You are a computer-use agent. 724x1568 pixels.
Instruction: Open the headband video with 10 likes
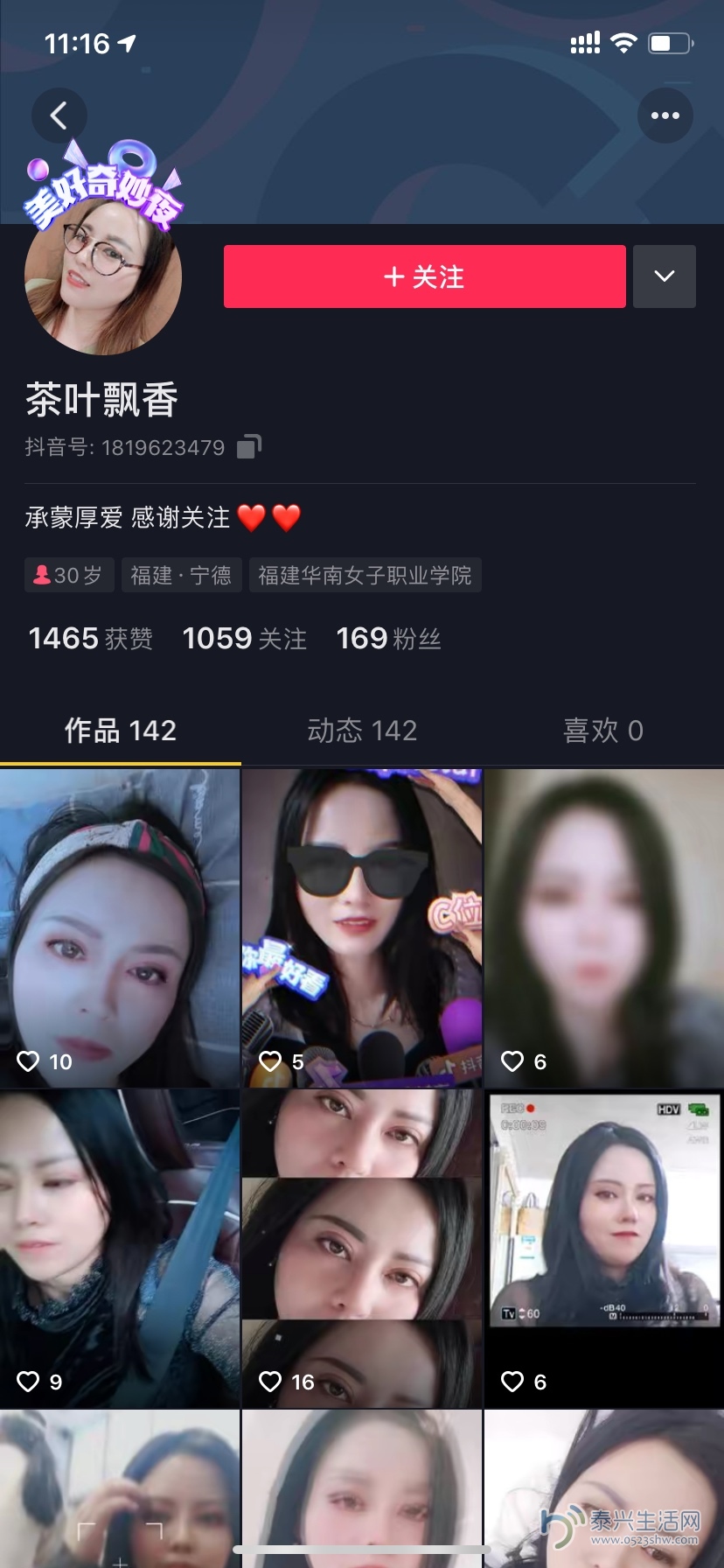point(120,927)
